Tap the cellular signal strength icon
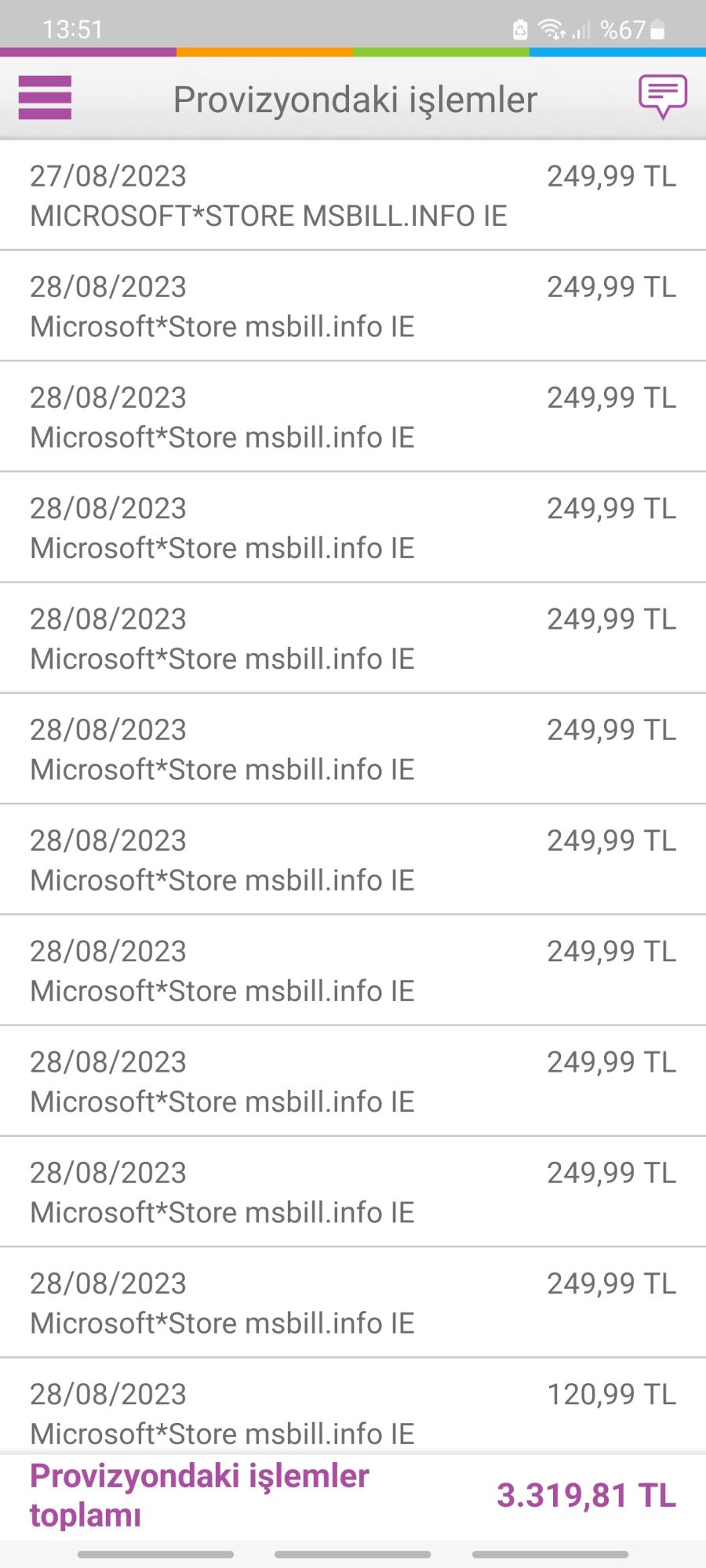The height and width of the screenshot is (1568, 706). (580, 30)
